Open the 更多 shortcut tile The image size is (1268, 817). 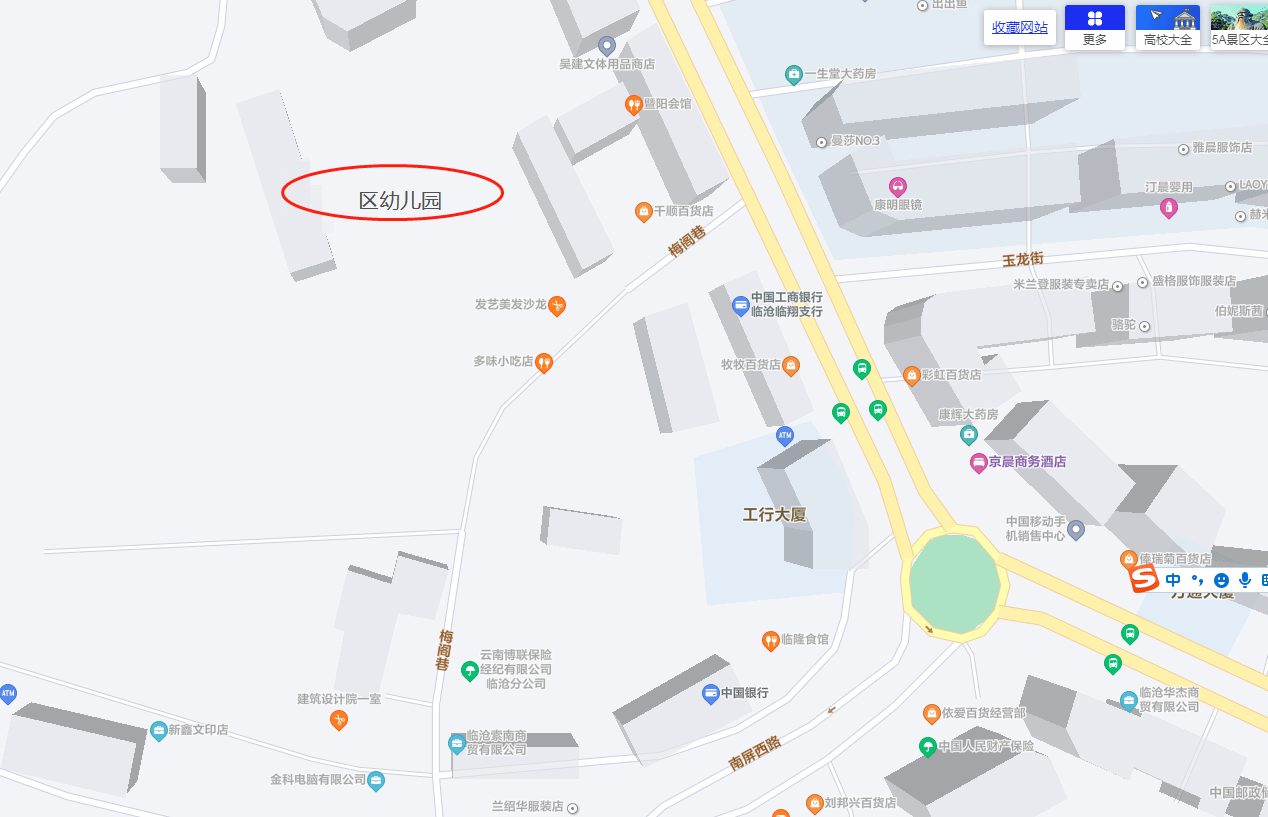[1094, 26]
